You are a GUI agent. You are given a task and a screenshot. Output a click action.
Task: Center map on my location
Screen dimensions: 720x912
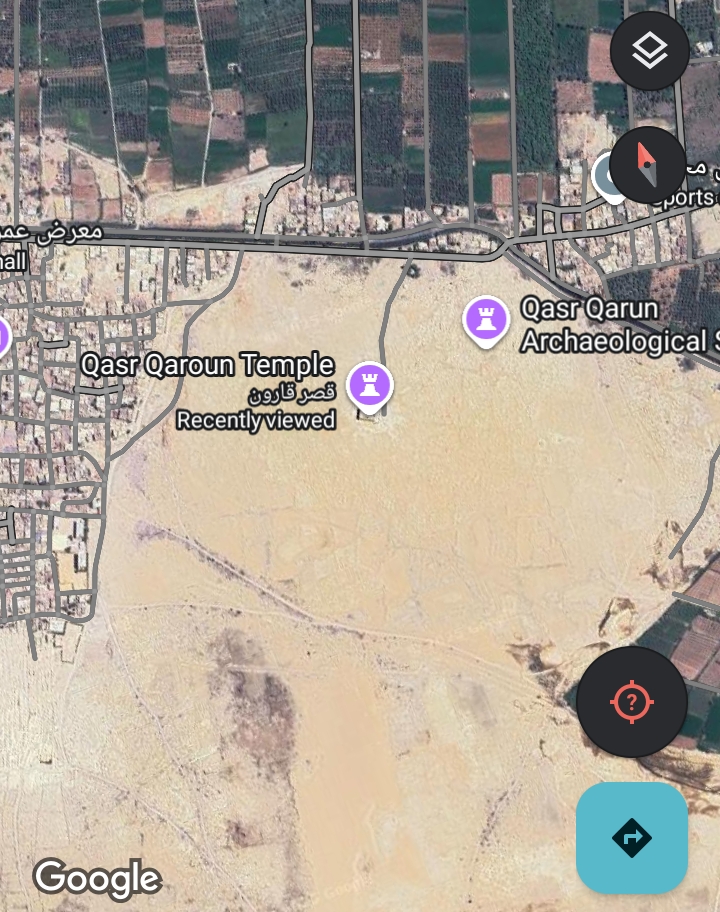(x=631, y=701)
